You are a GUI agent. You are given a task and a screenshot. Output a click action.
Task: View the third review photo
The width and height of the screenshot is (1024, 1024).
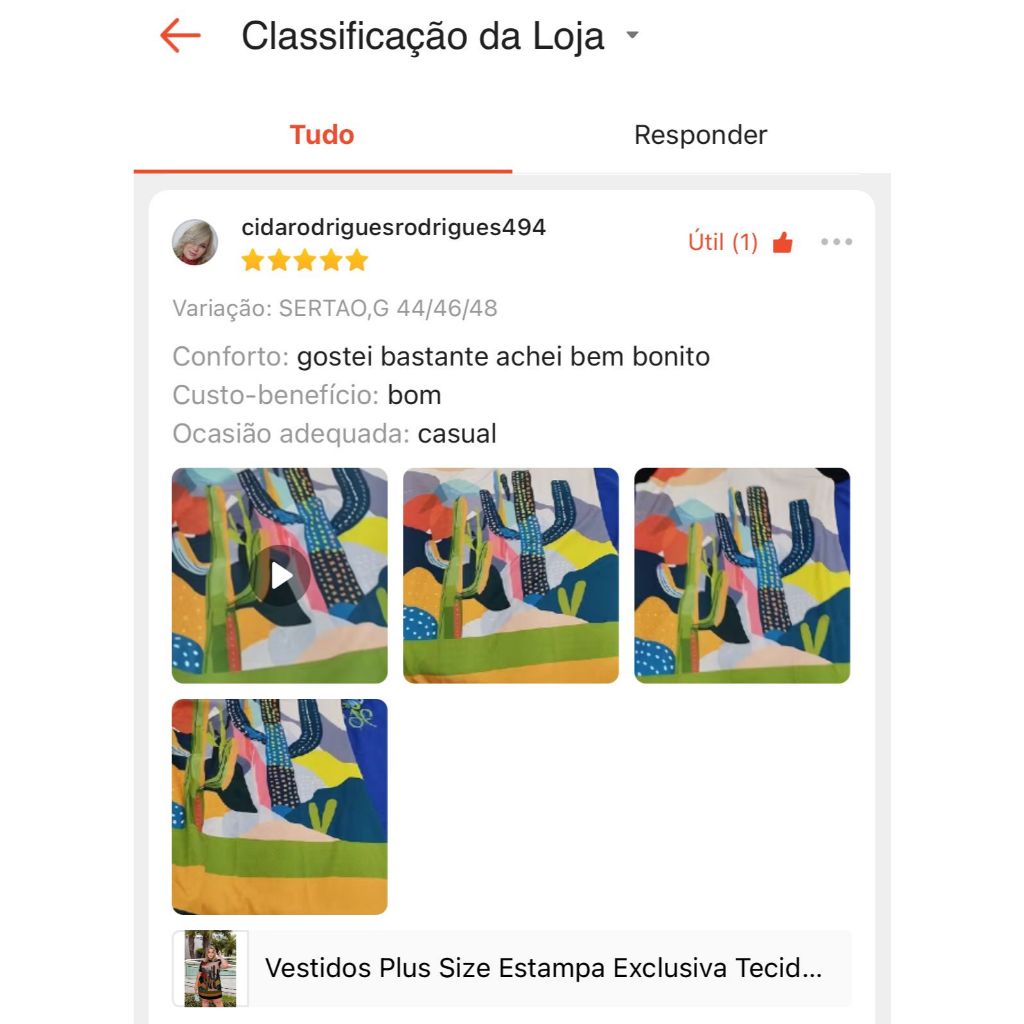(742, 575)
